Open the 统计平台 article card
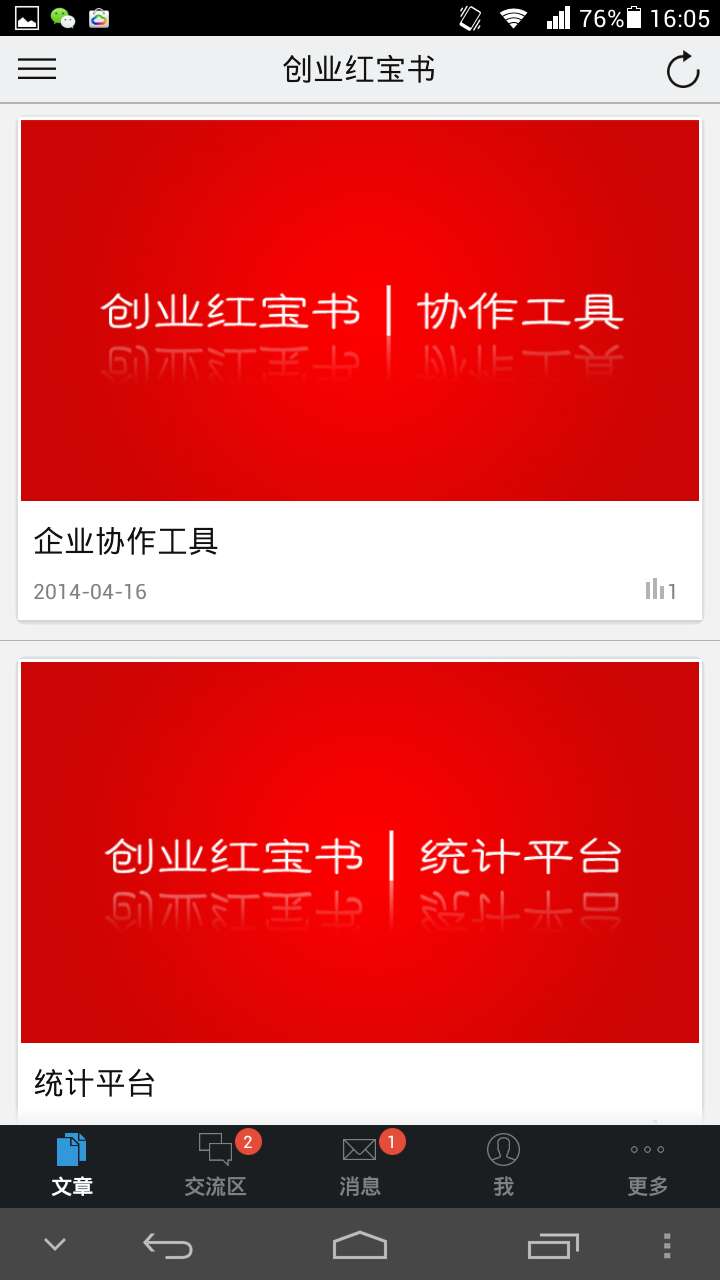Image resolution: width=720 pixels, height=1280 pixels. coord(360,891)
